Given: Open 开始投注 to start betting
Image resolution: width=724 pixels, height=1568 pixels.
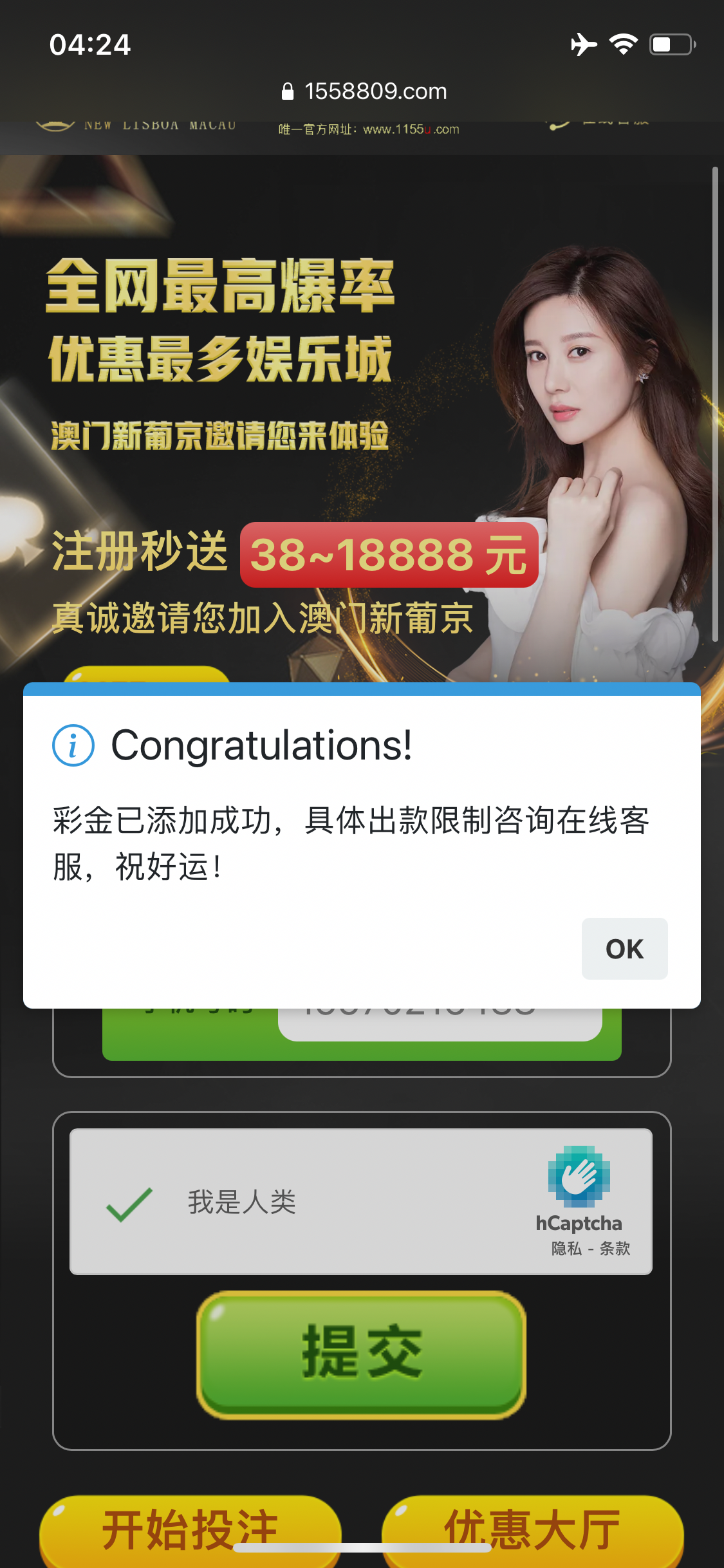Looking at the screenshot, I should (x=190, y=1529).
